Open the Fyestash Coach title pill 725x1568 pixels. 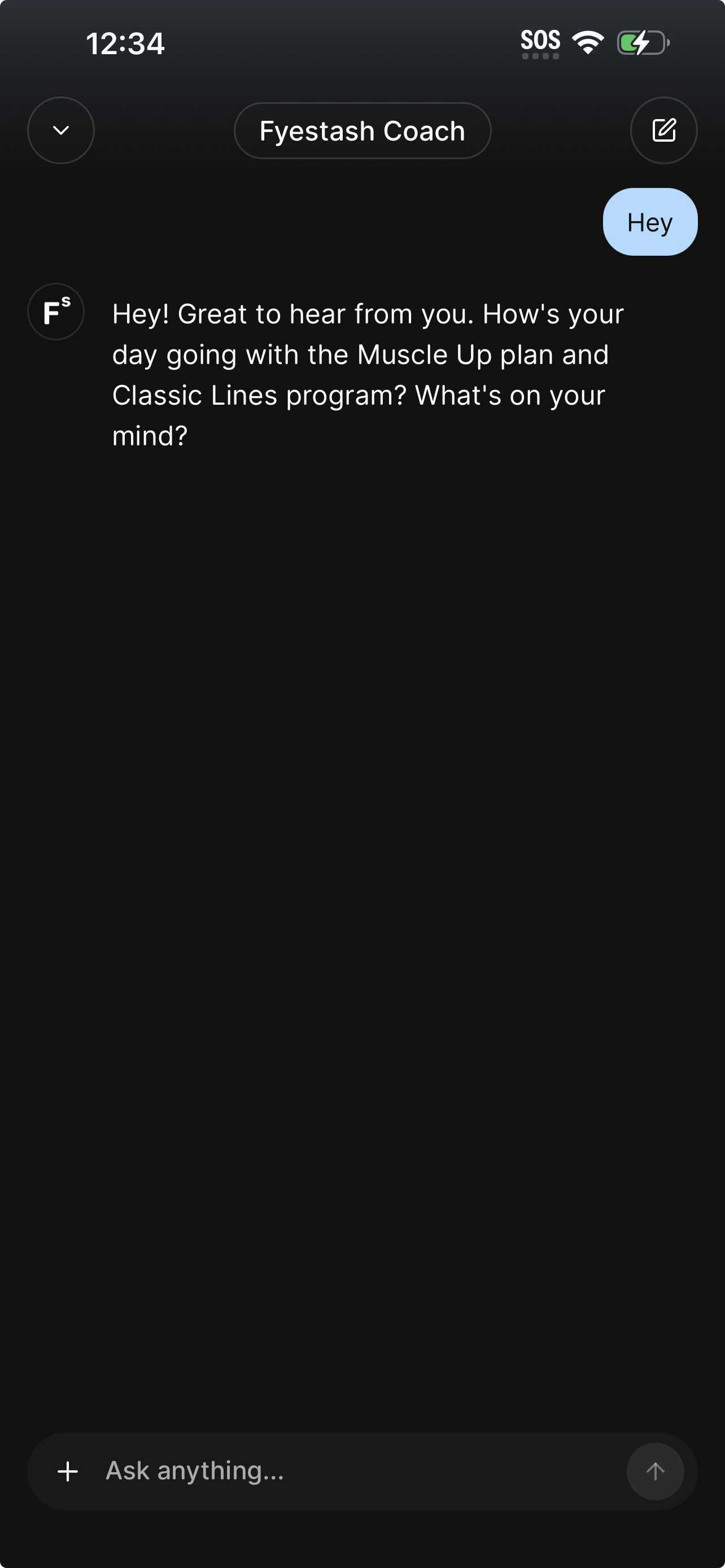pos(362,131)
